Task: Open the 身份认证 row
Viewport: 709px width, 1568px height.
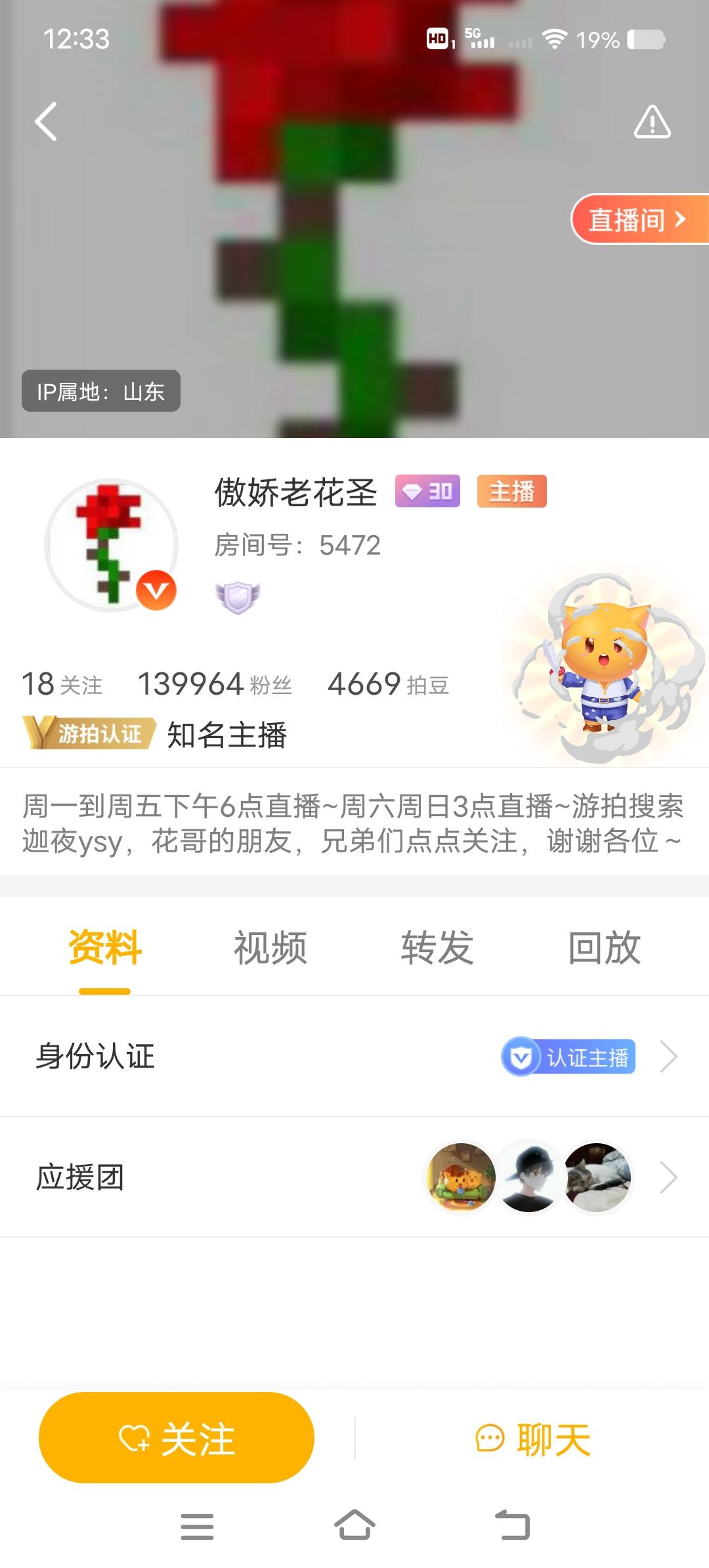Action: 354,1056
